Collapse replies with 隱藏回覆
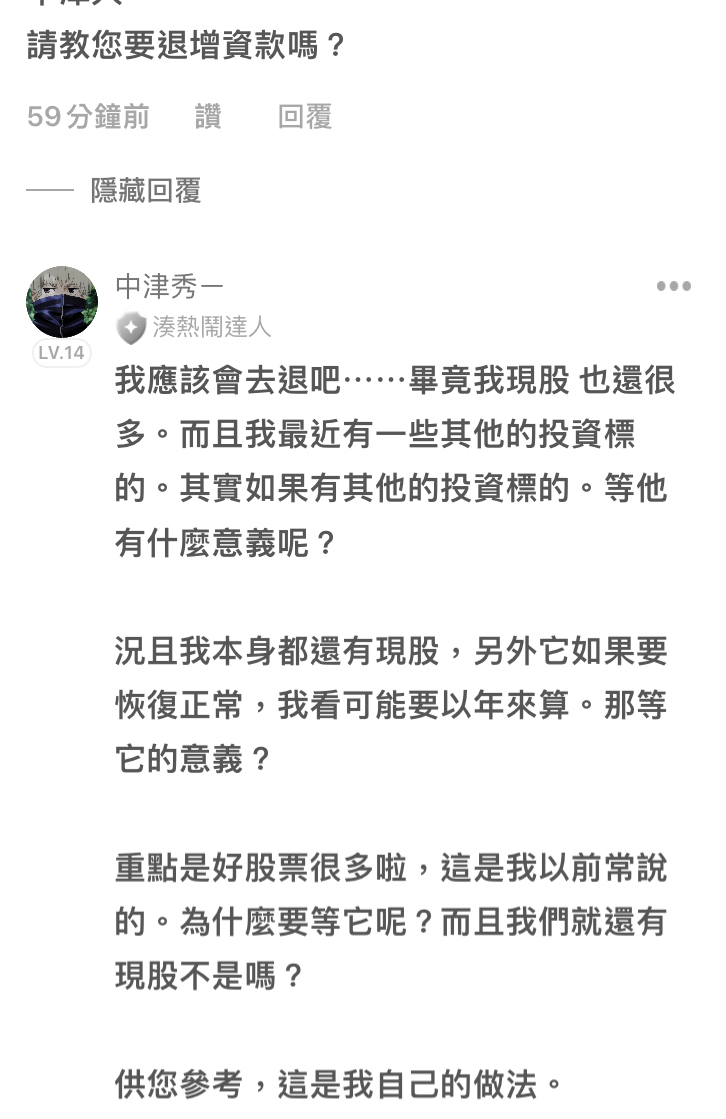726x1119 pixels. [x=146, y=190]
